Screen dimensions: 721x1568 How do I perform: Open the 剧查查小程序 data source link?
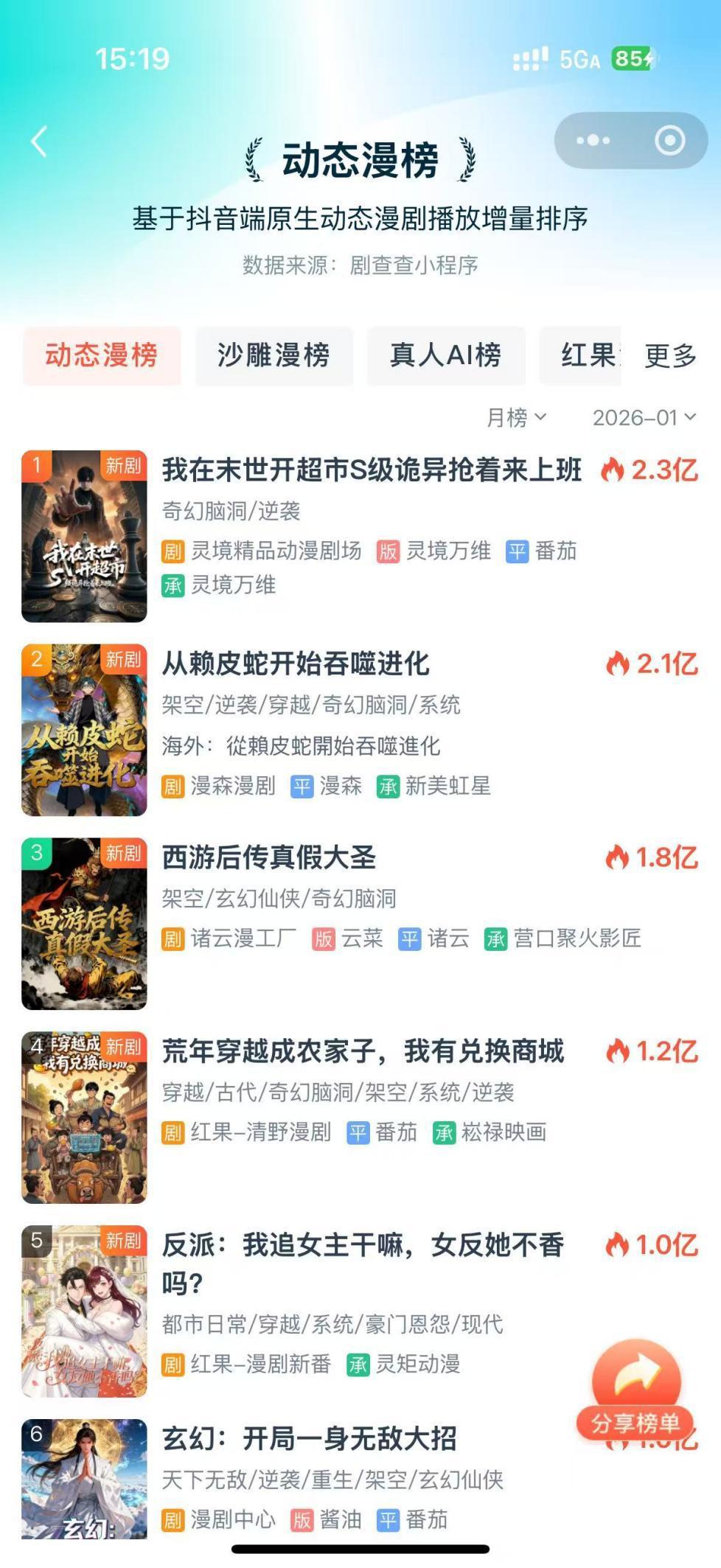pyautogui.click(x=417, y=268)
